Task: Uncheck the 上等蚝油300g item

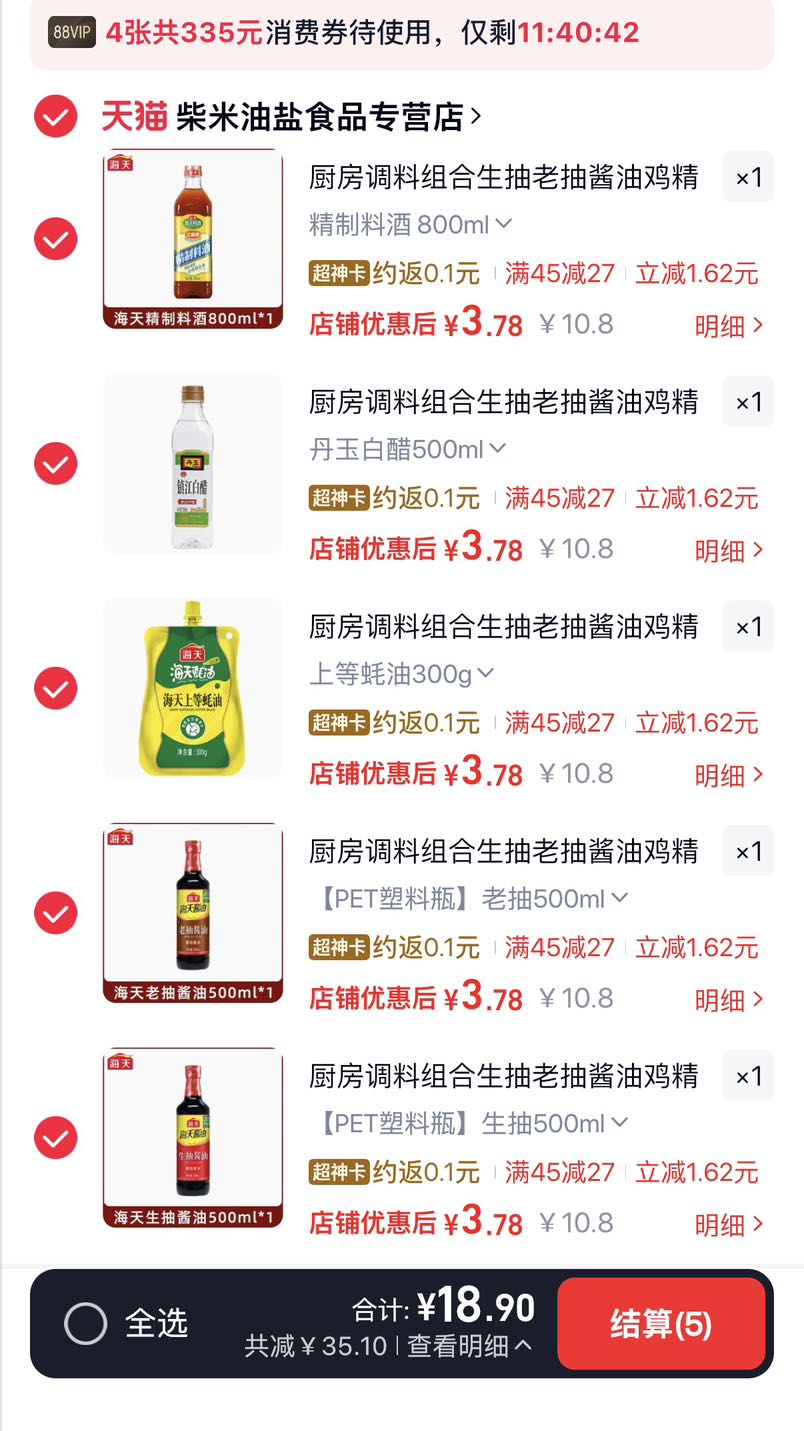Action: pyautogui.click(x=56, y=689)
